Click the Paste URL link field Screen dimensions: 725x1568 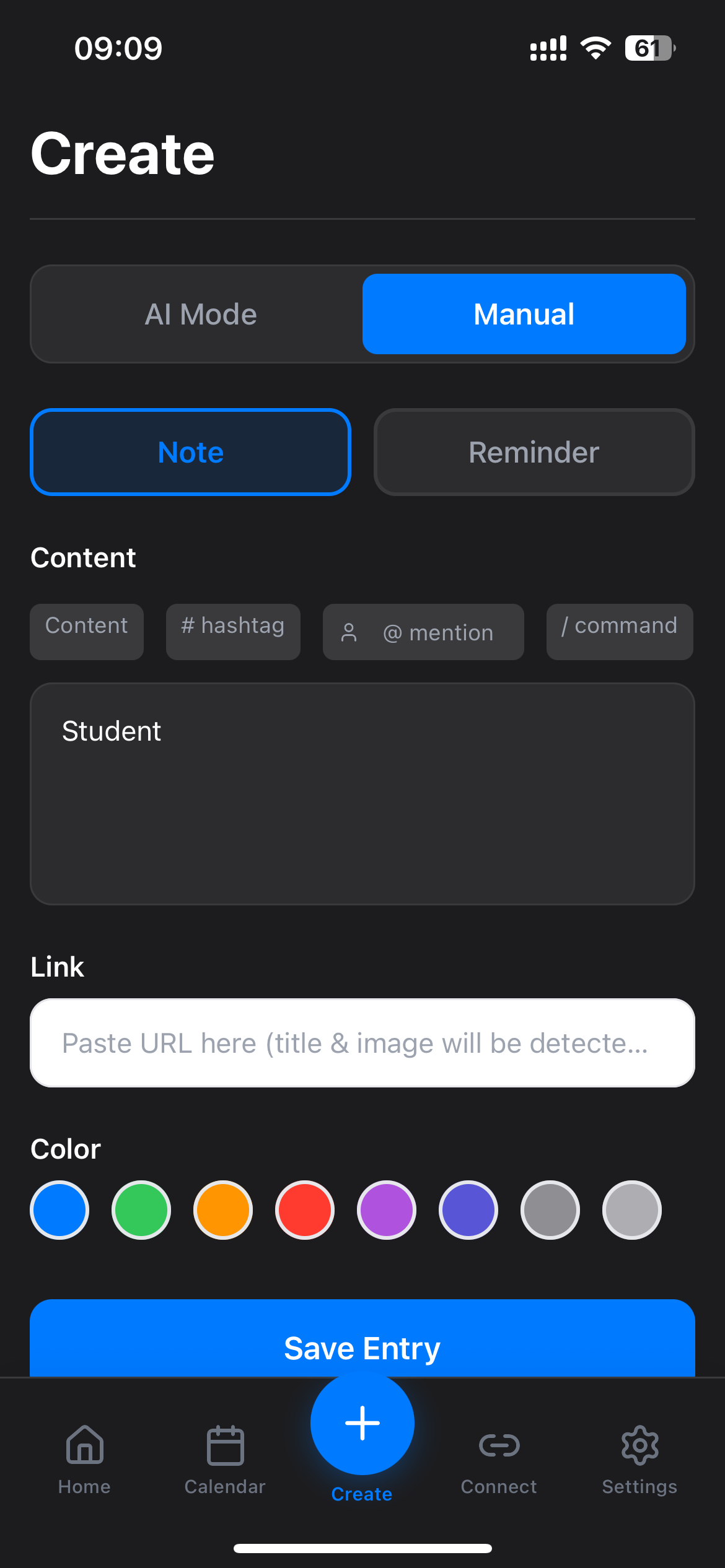362,1042
